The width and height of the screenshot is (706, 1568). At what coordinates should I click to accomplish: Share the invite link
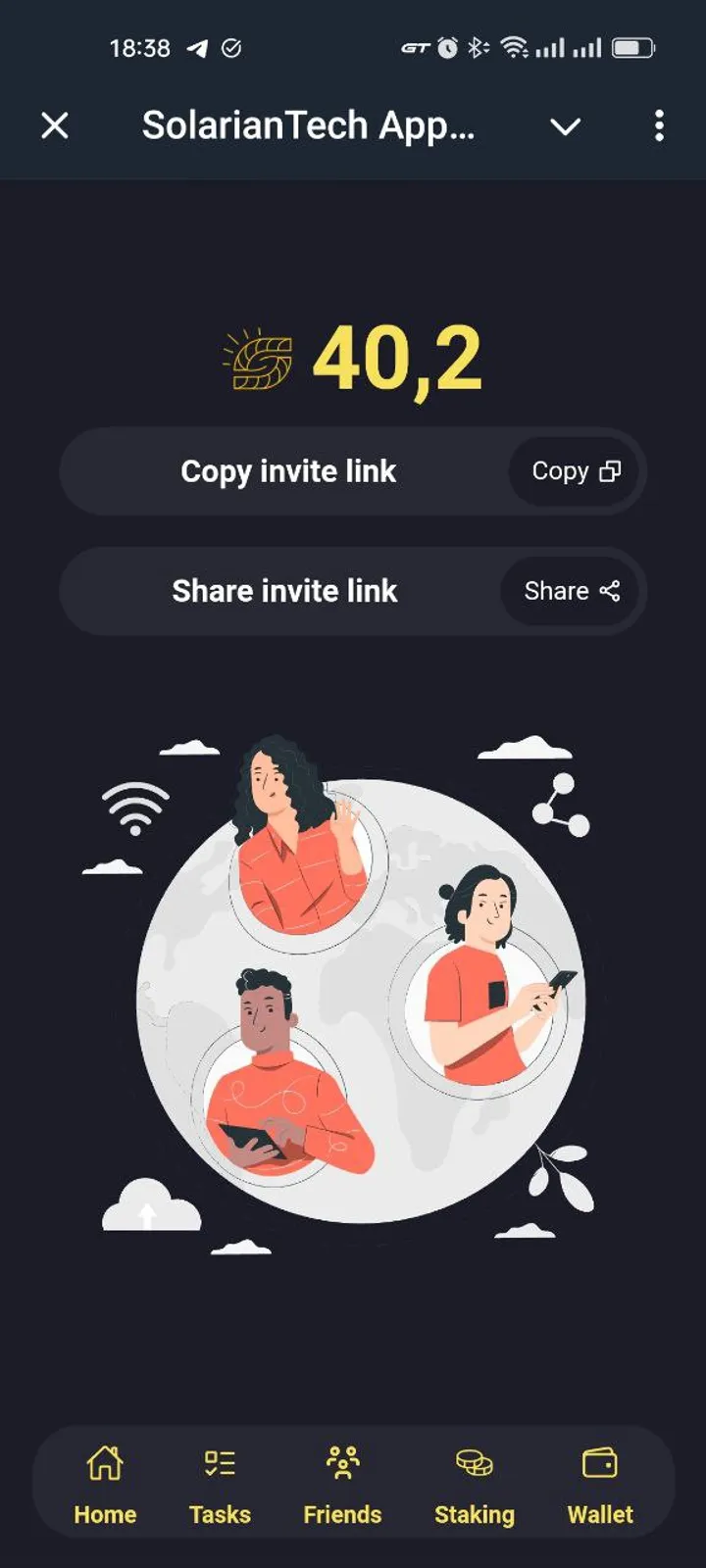(x=572, y=591)
